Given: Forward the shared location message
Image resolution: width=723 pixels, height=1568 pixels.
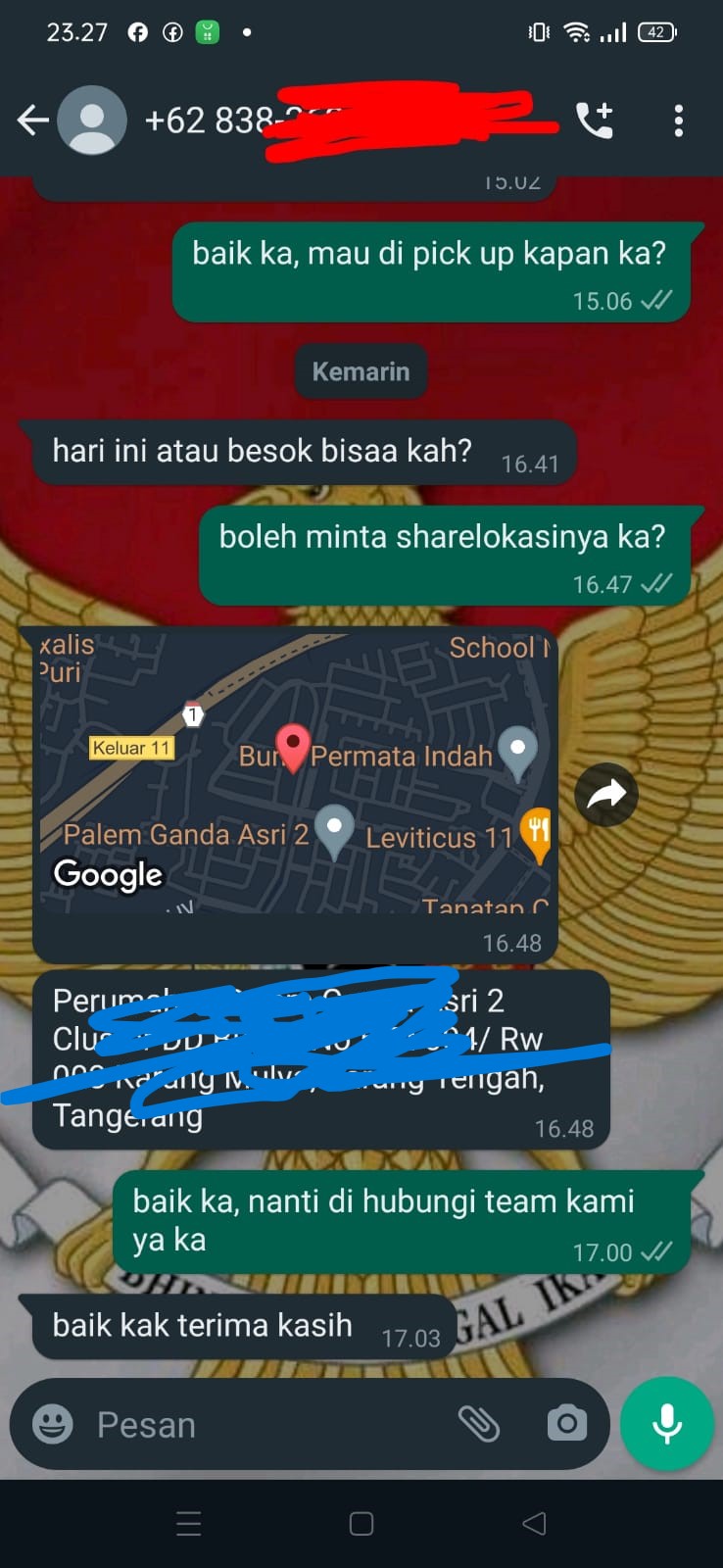Looking at the screenshot, I should pos(606,795).
